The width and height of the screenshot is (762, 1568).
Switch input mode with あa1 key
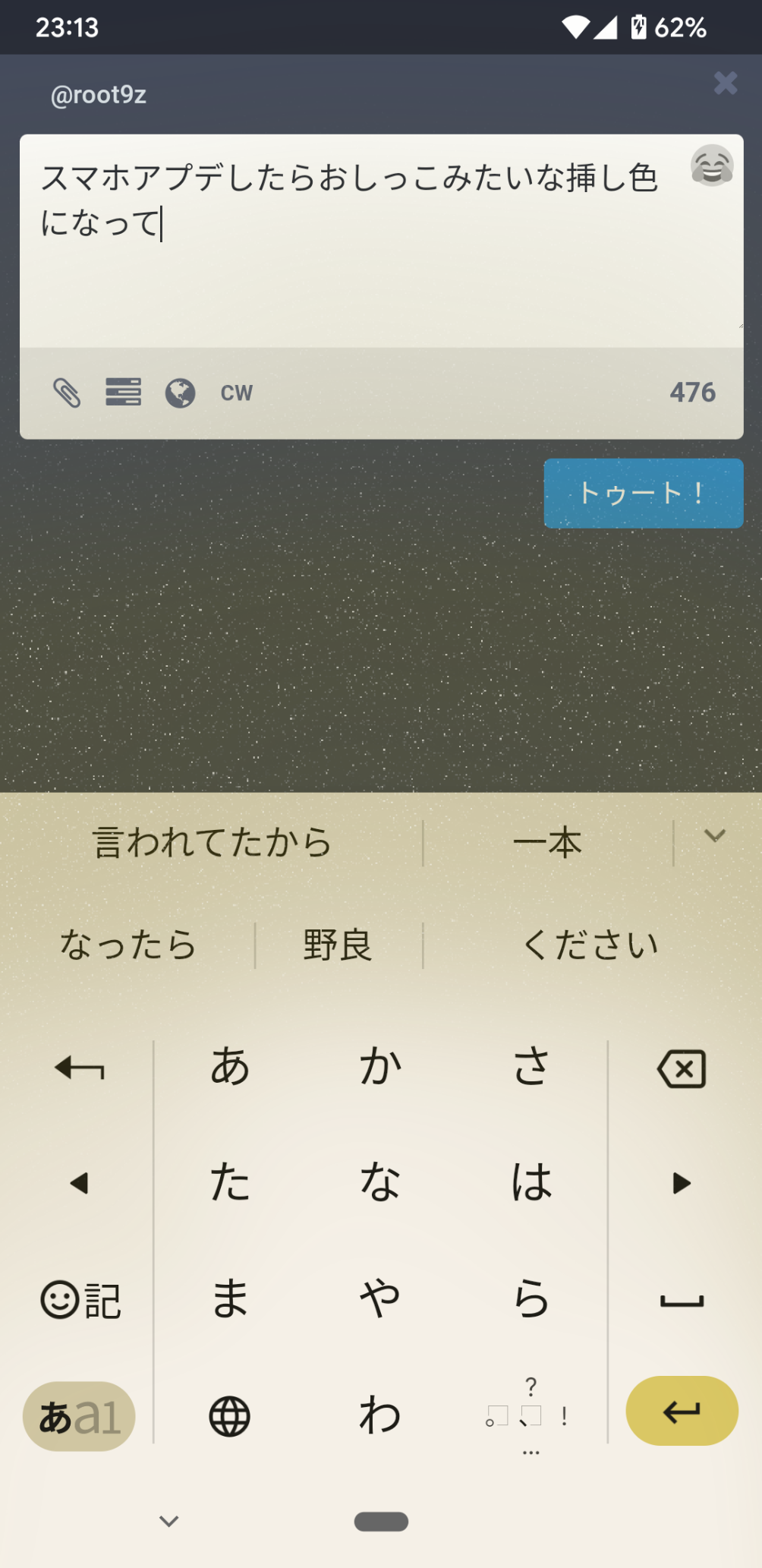[79, 1416]
